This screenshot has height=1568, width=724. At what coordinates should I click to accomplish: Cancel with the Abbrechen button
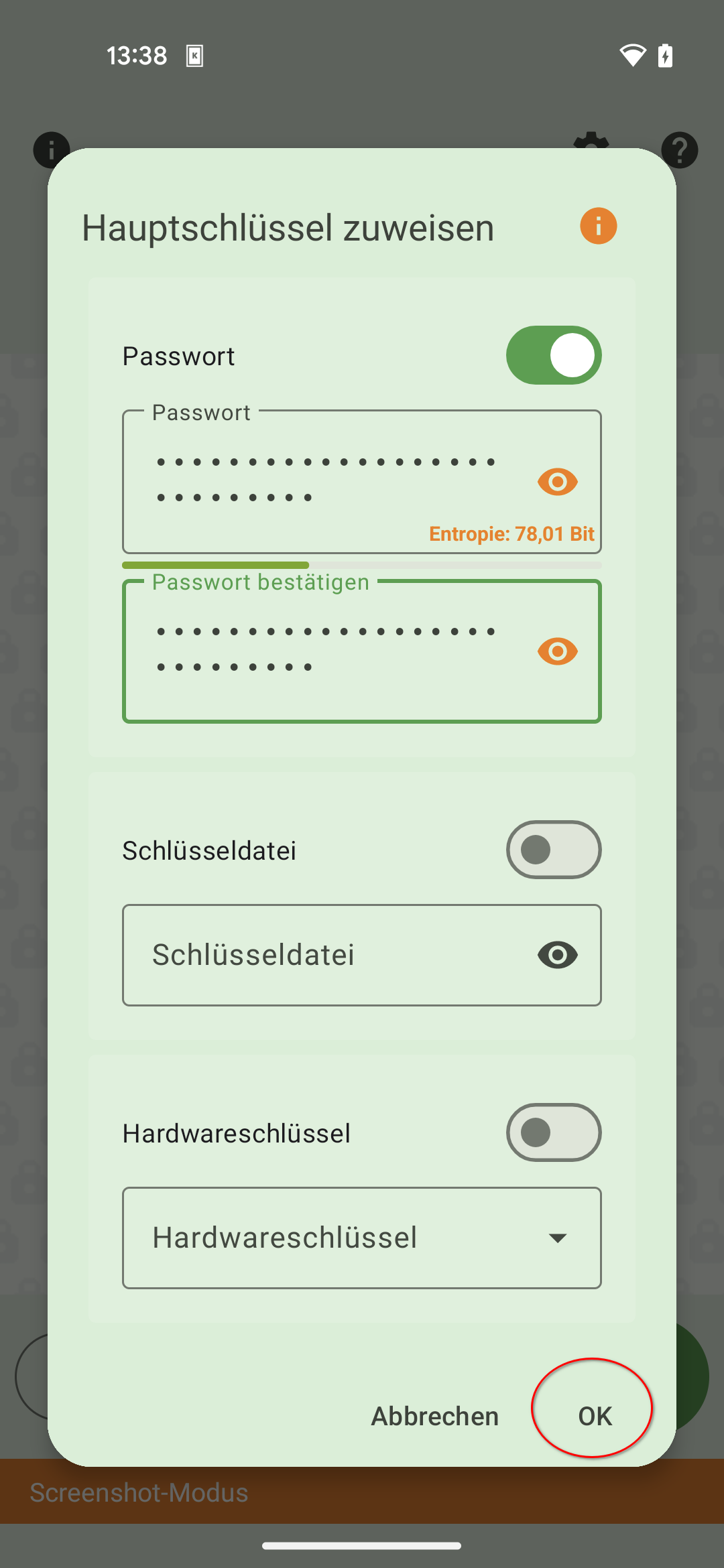(x=435, y=1416)
